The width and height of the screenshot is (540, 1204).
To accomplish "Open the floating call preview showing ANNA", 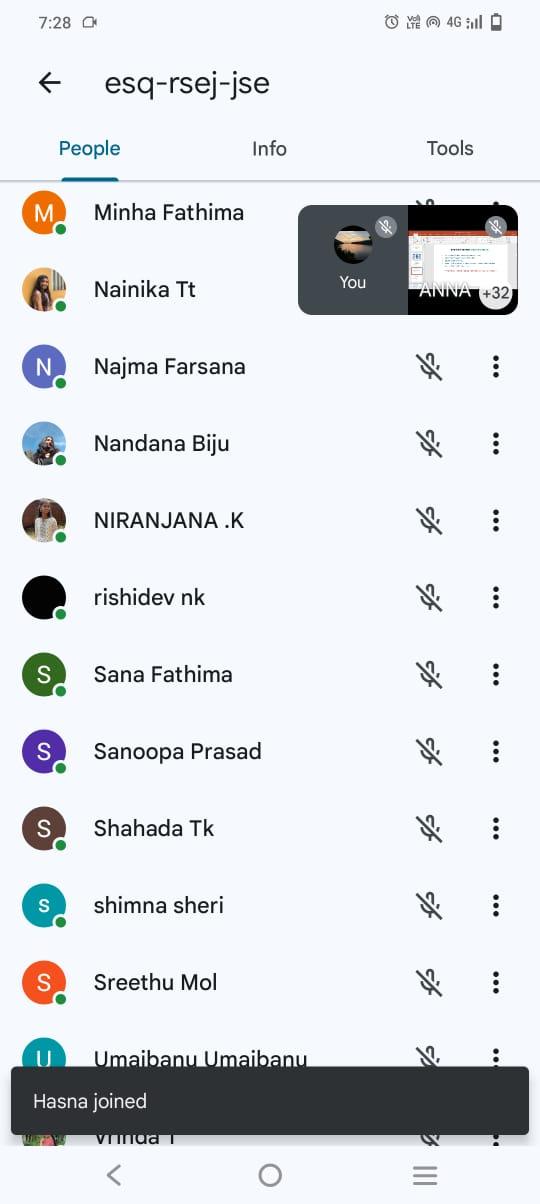I will 463,260.
